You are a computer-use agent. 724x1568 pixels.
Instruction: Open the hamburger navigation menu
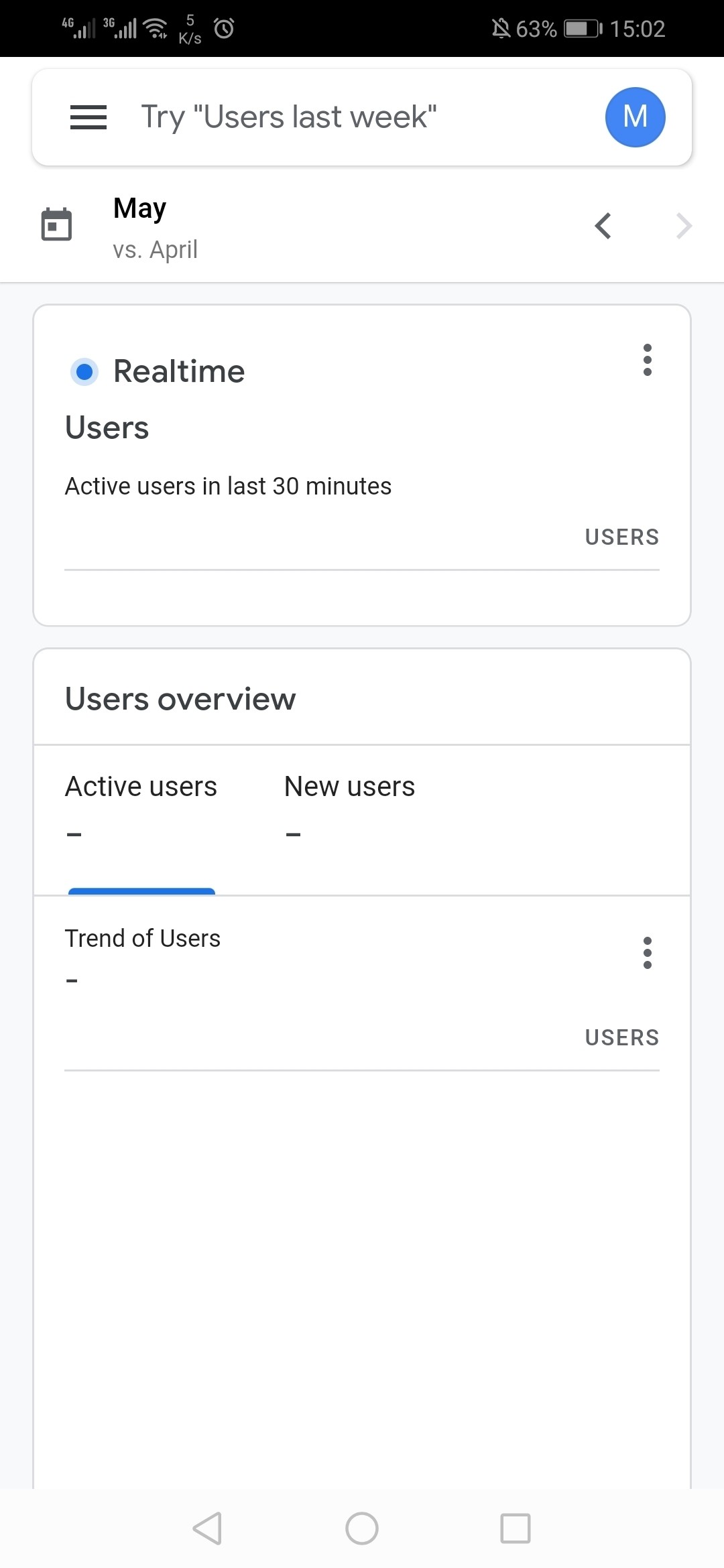point(88,117)
